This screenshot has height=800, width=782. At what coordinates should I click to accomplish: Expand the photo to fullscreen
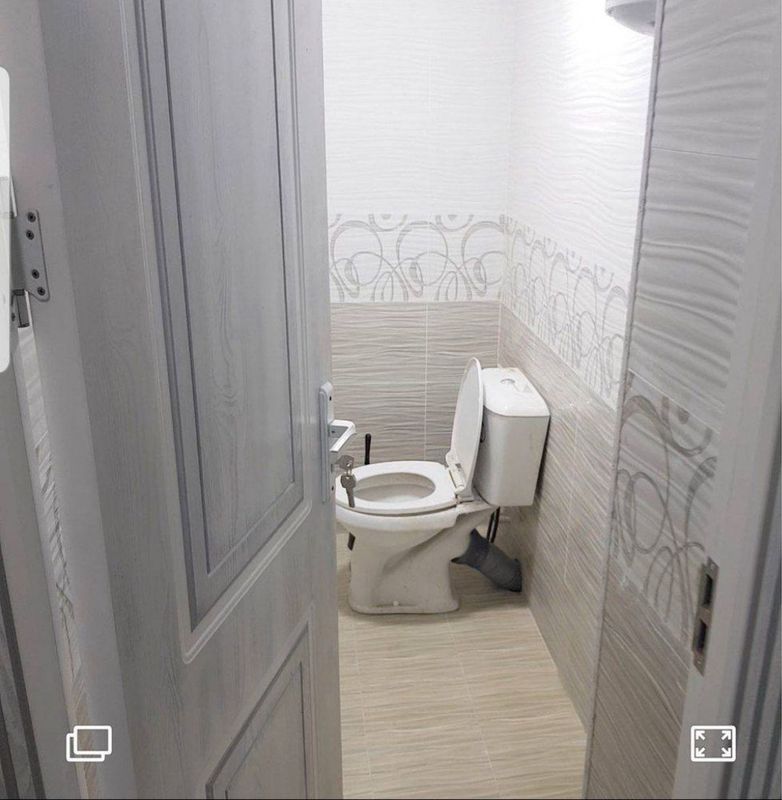712,743
